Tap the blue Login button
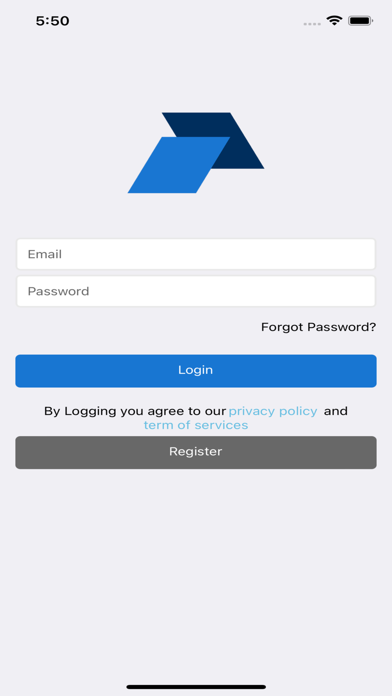 point(196,371)
